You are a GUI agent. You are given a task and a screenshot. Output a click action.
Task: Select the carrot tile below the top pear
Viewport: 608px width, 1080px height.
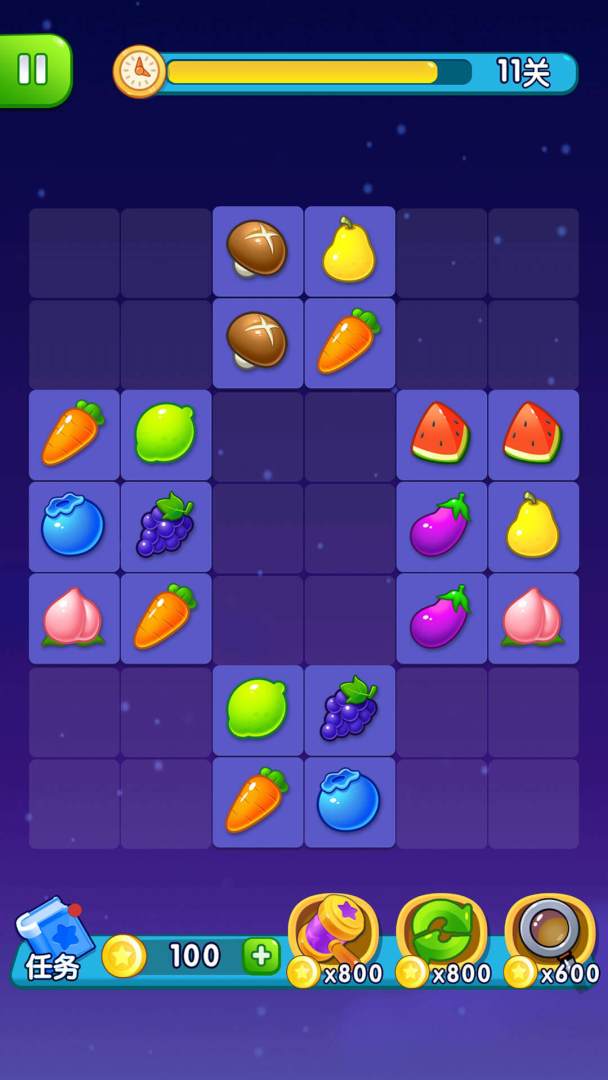pyautogui.click(x=349, y=343)
